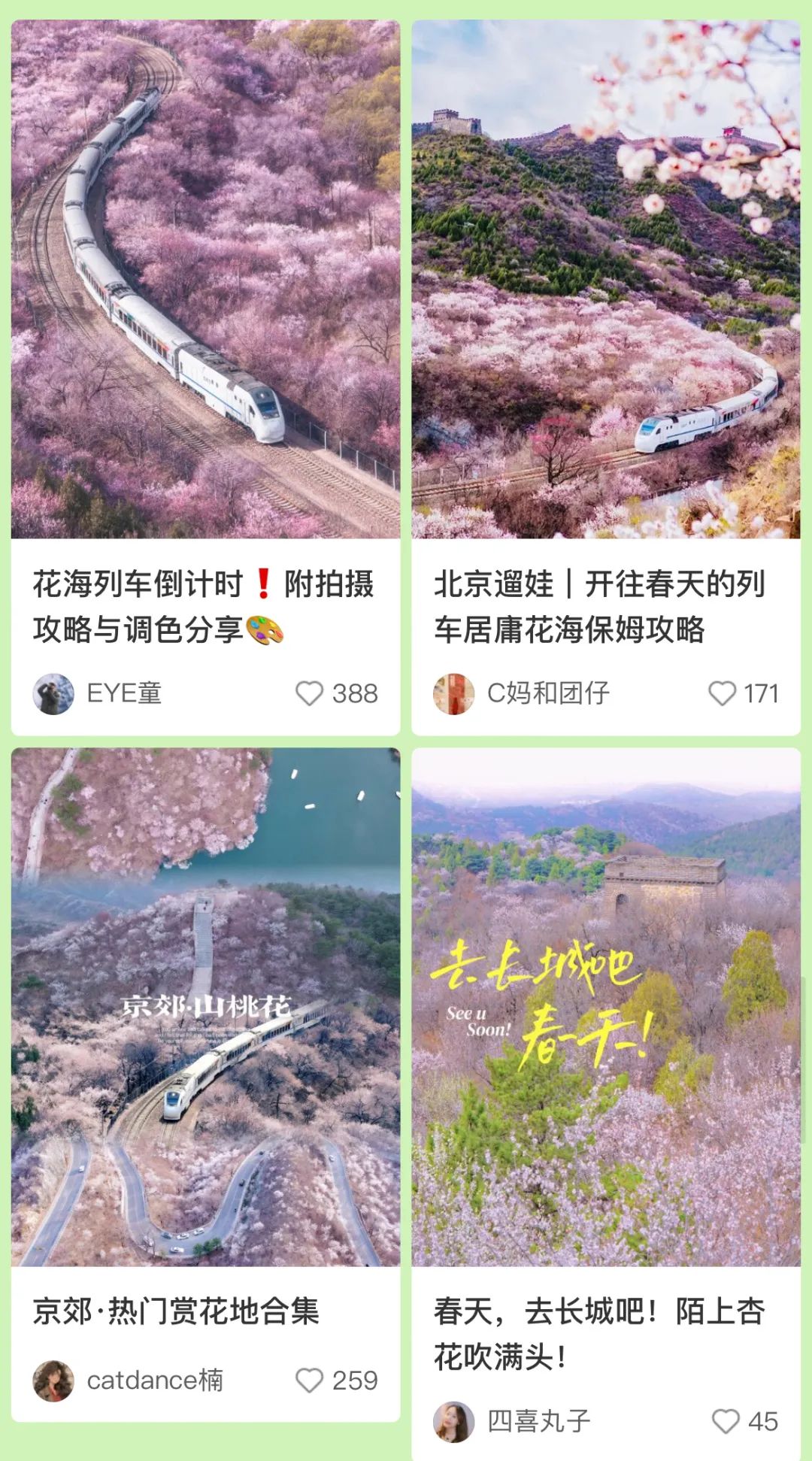Like the post by C妈和团仔
Image resolution: width=812 pixels, height=1461 pixels.
pyautogui.click(x=722, y=693)
